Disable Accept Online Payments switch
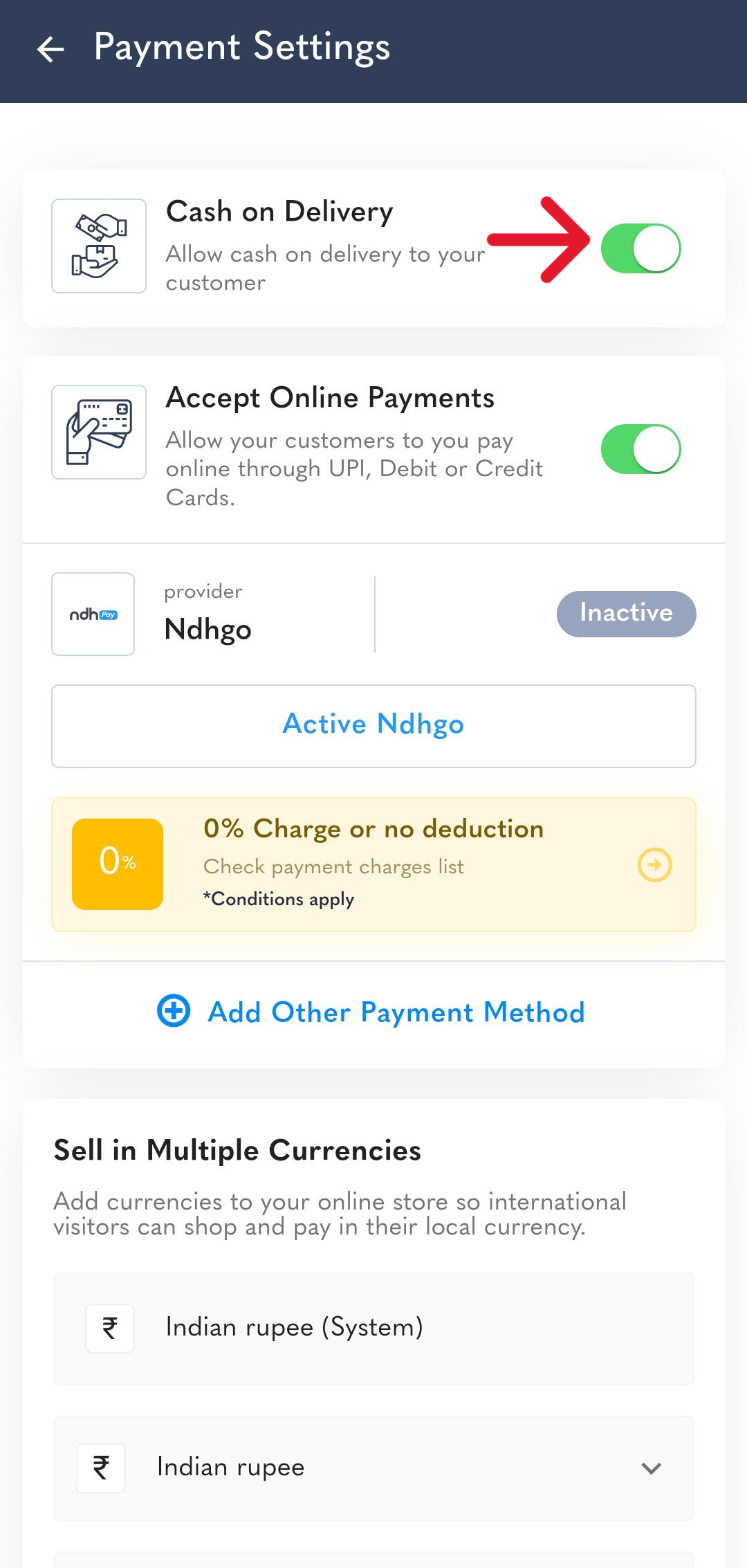Viewport: 747px width, 1568px height. click(640, 449)
